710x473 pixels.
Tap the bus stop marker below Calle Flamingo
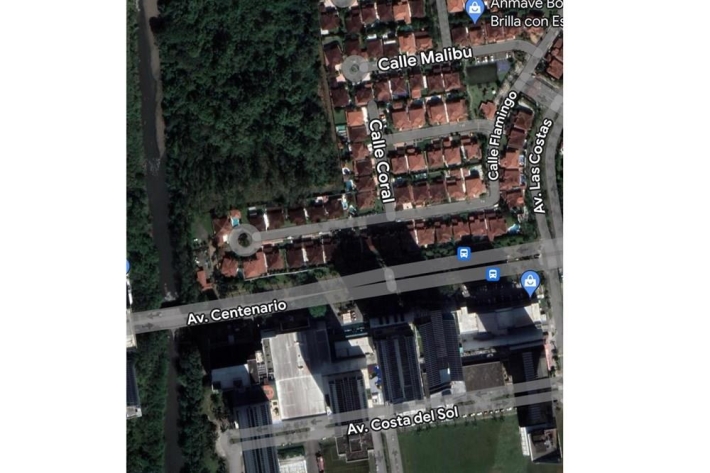click(463, 254)
